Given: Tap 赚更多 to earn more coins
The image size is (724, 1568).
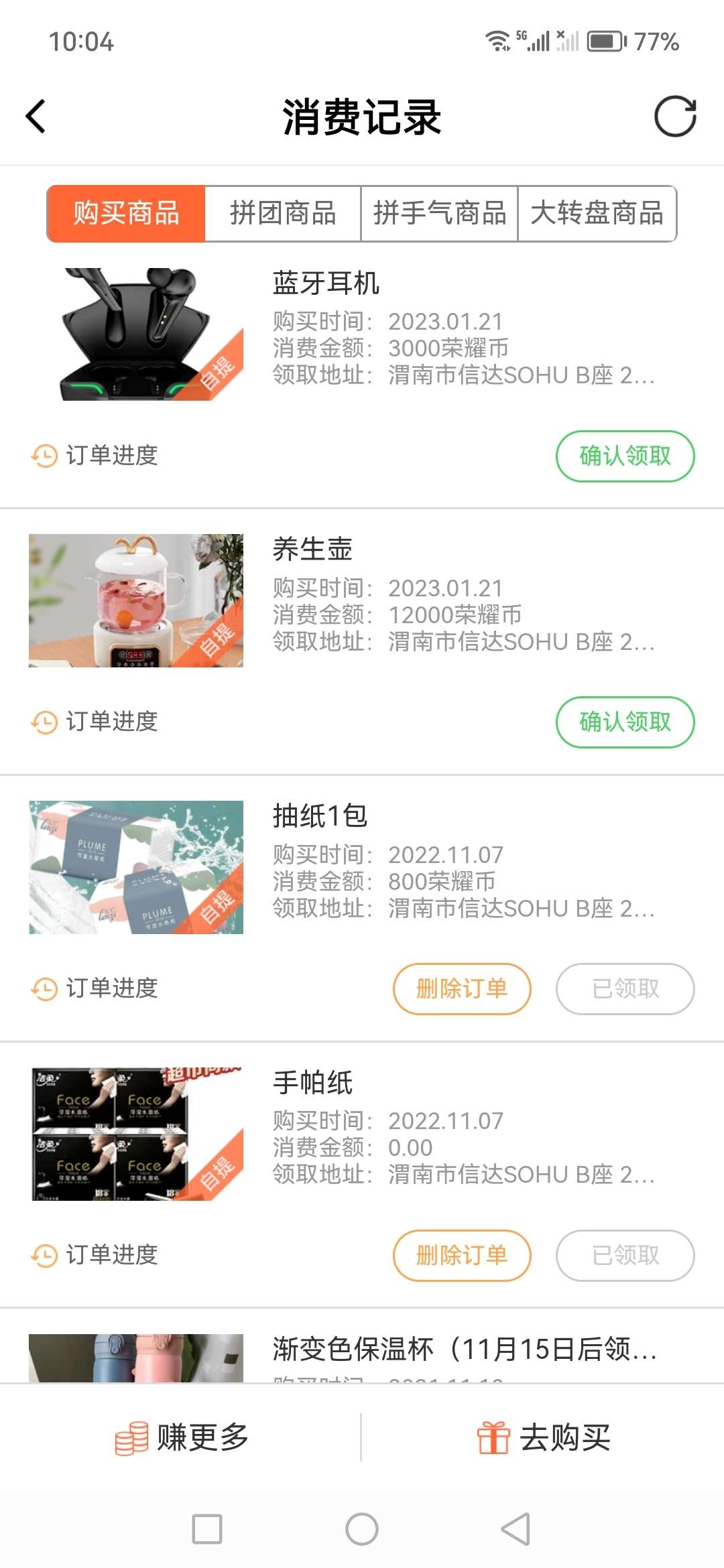Looking at the screenshot, I should tap(182, 1438).
